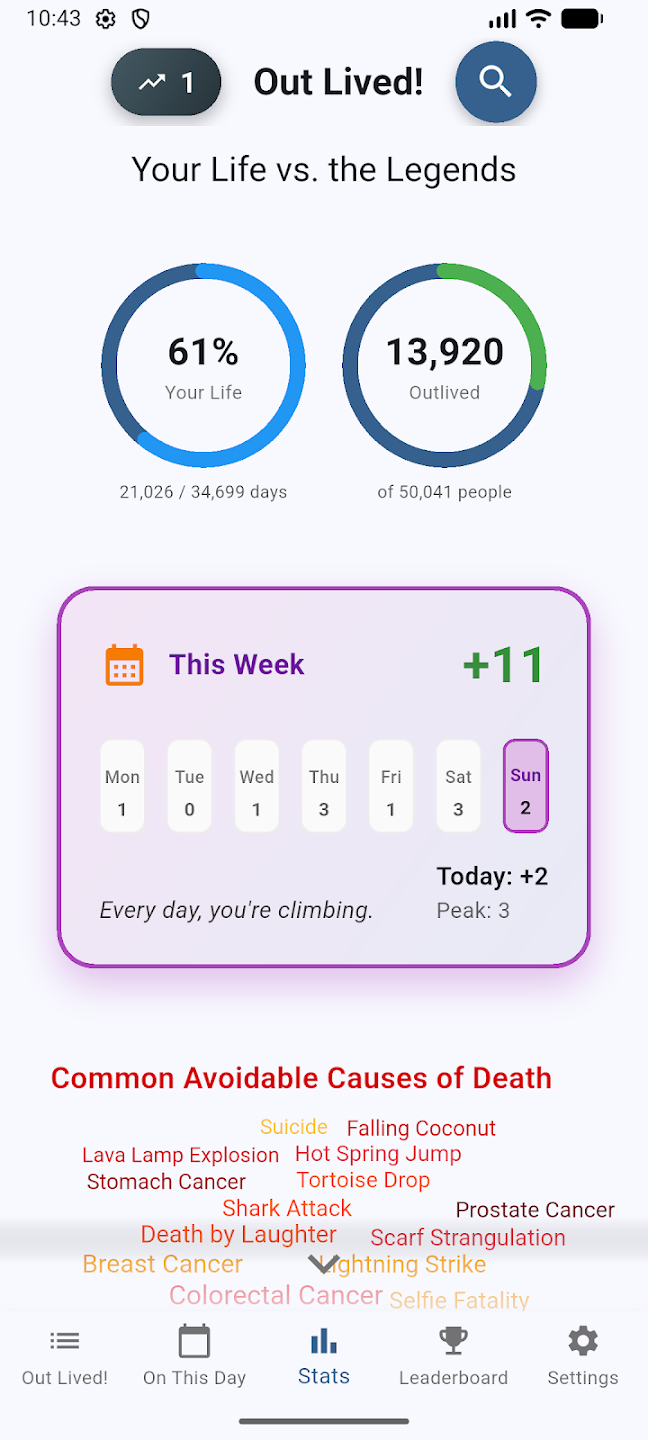Switch to the Out Lived! tab
Viewport: 648px width, 1440px height.
pos(65,1356)
